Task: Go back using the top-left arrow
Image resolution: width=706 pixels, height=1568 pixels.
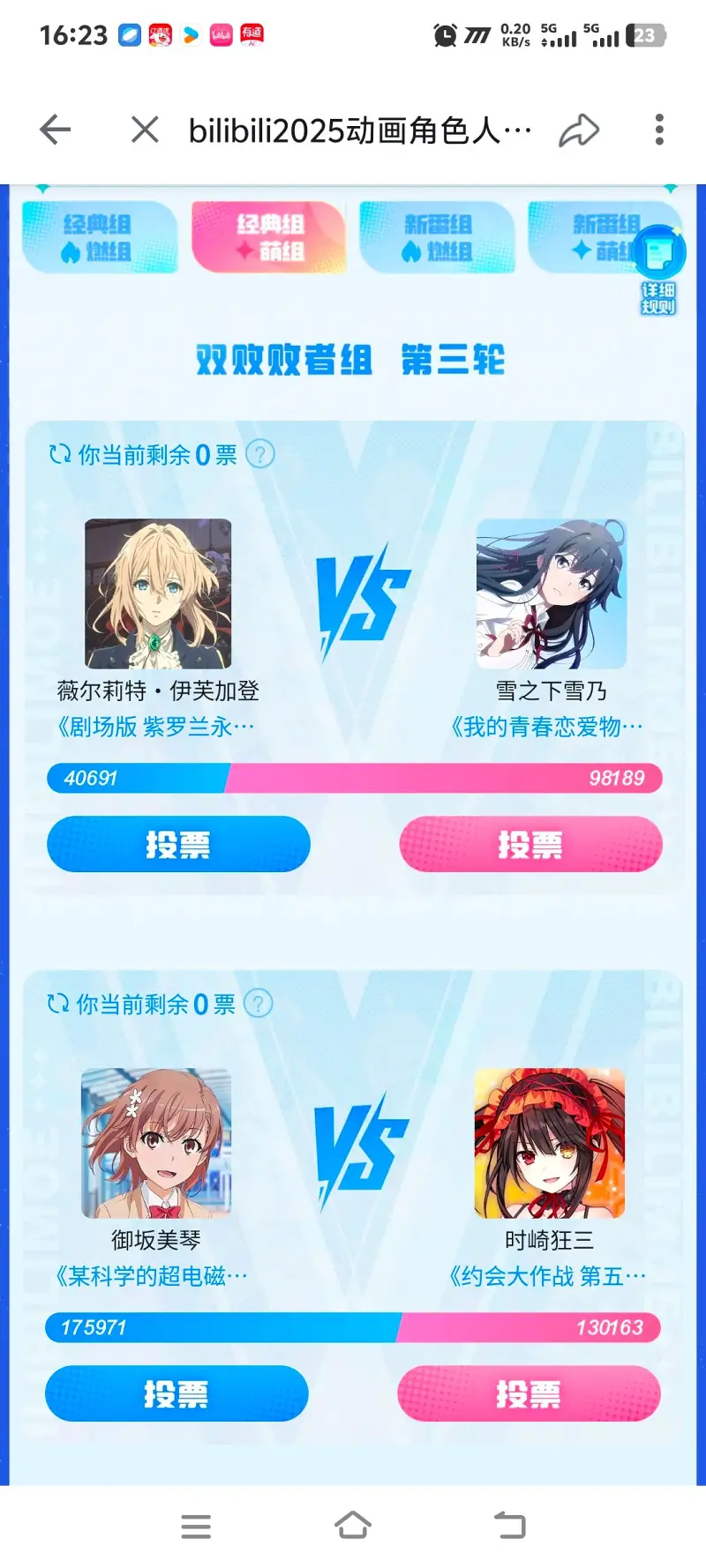Action: click(55, 130)
